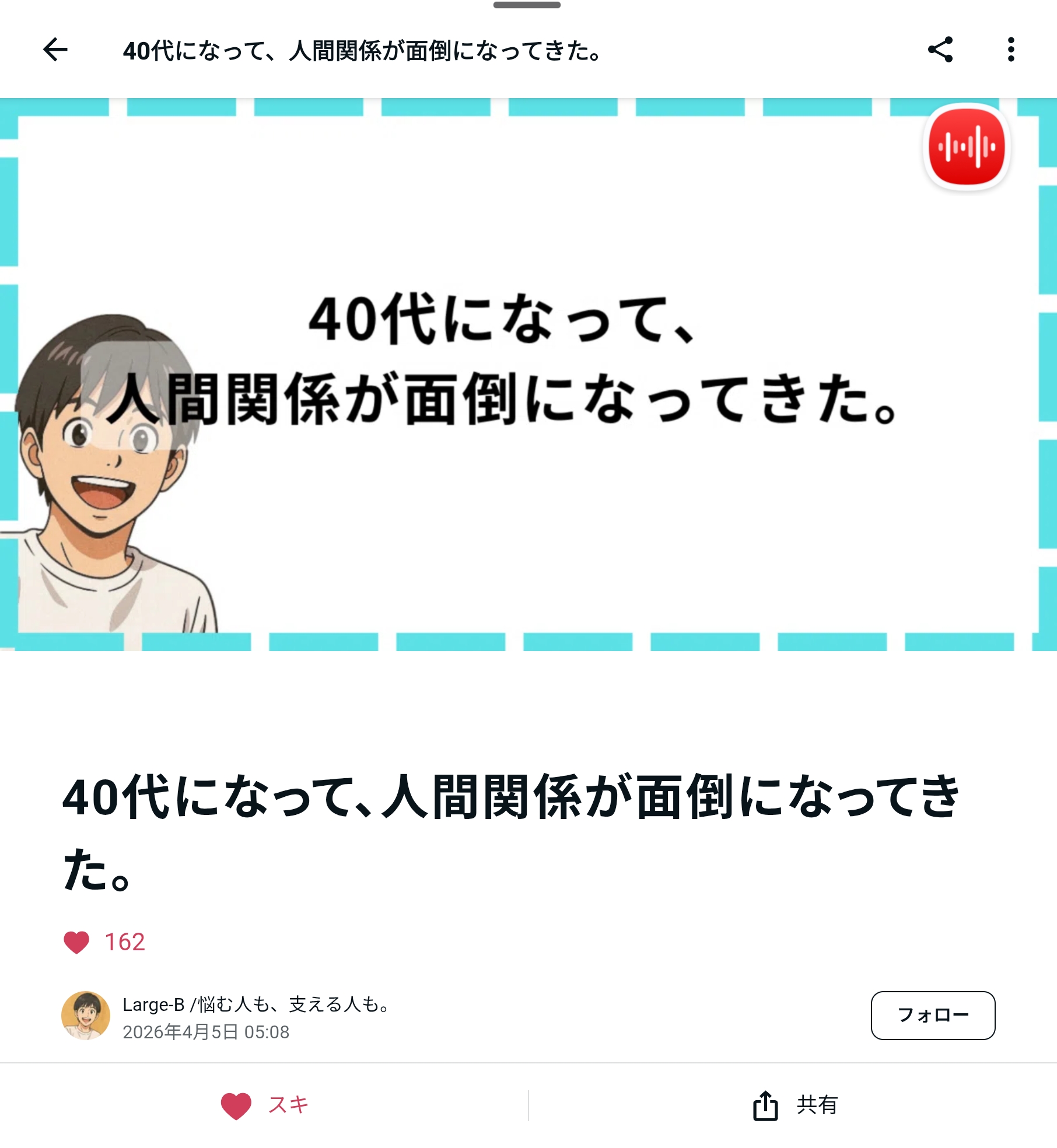Tap the heart icon next to 162

[x=76, y=942]
